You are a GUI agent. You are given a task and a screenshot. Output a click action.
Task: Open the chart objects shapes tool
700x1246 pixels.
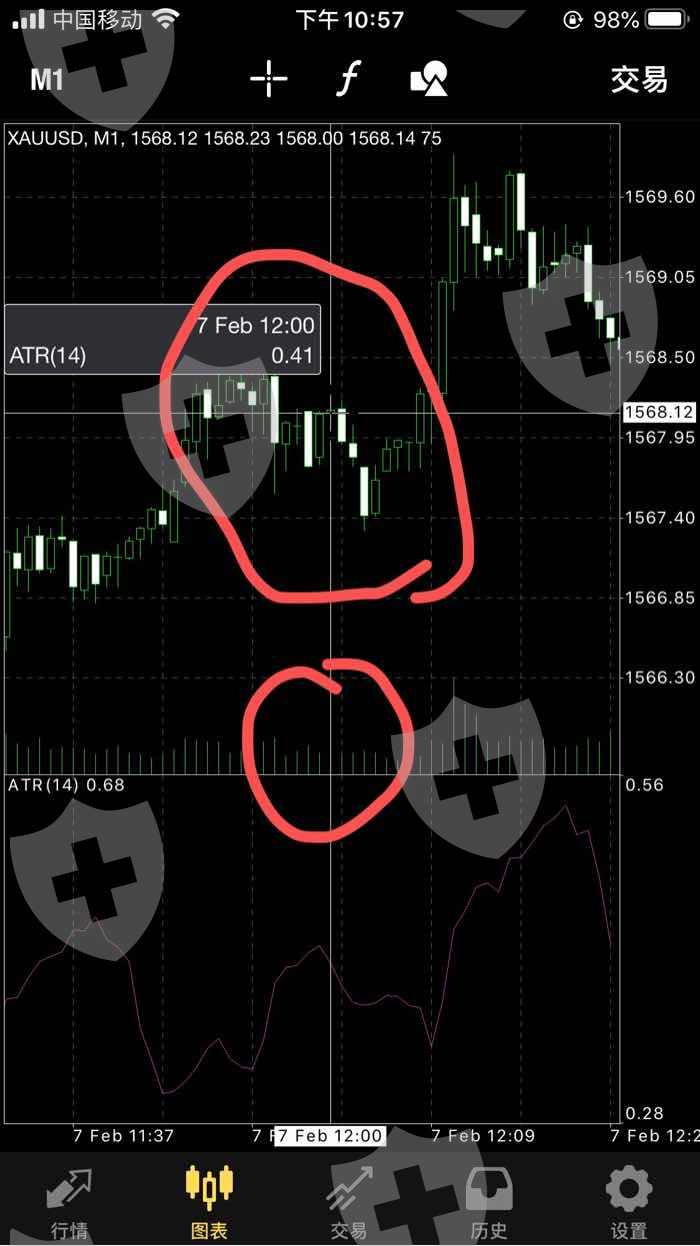429,79
